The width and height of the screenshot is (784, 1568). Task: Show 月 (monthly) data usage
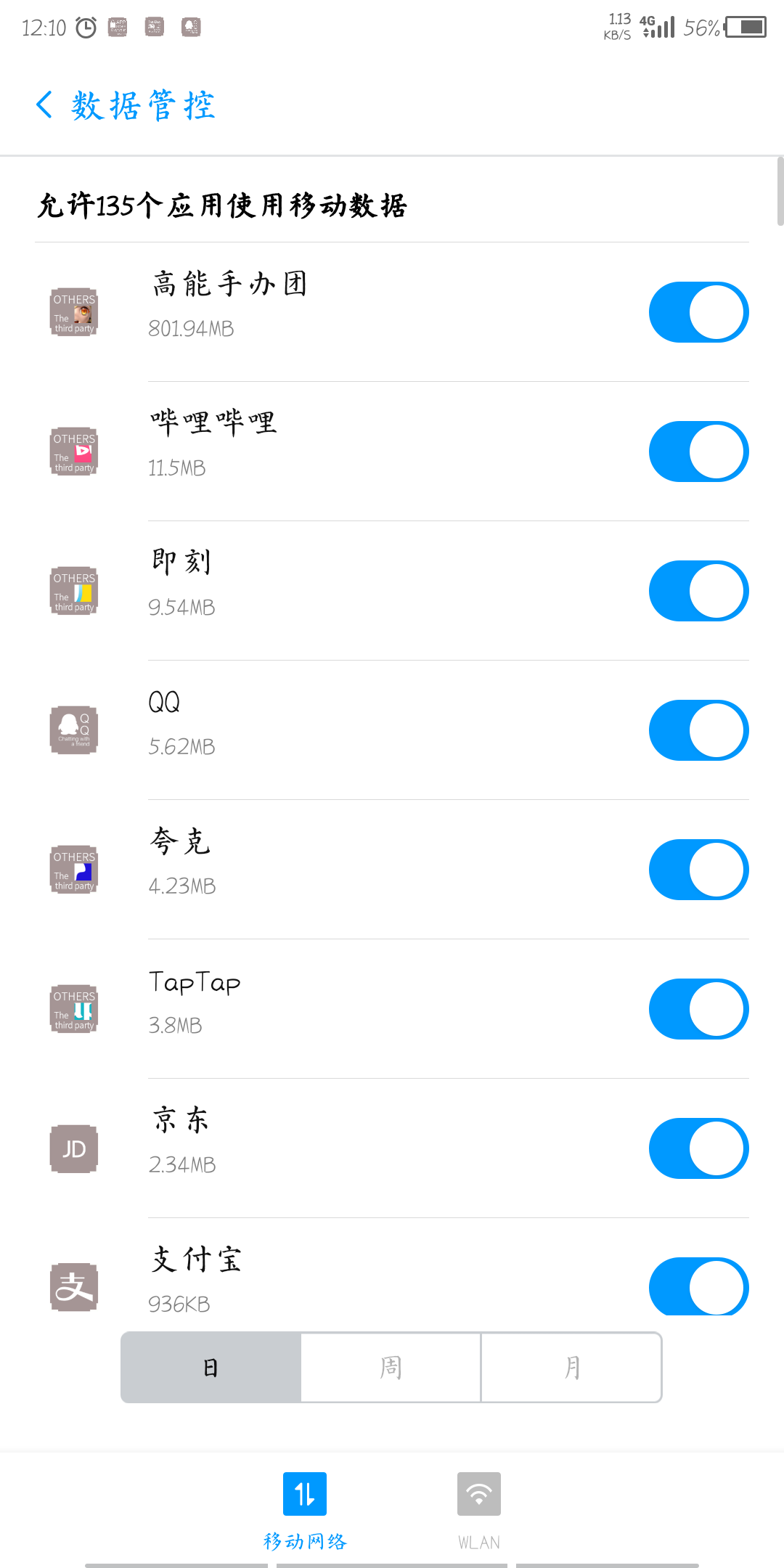pos(571,1368)
